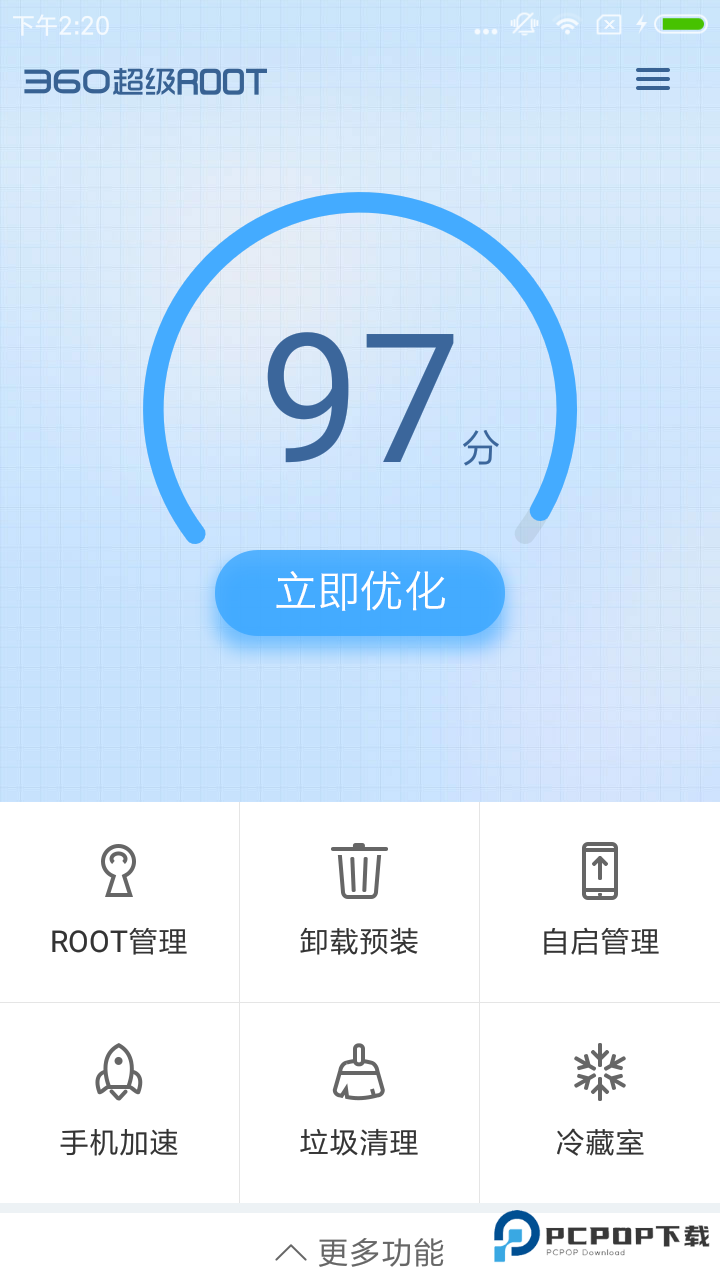Tap the Wi-Fi icon in status bar
This screenshot has width=720, height=1280.
[567, 25]
